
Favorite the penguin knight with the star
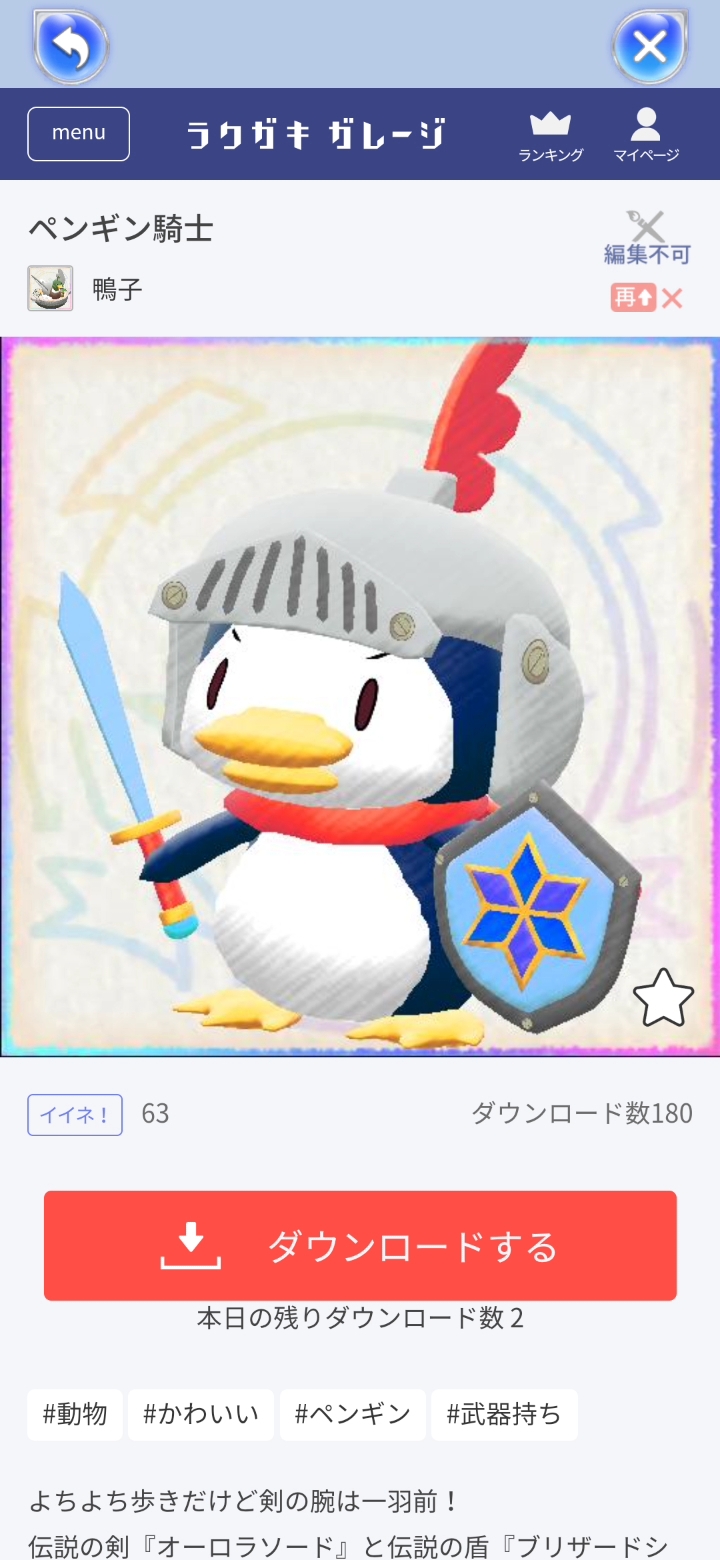pyautogui.click(x=663, y=997)
